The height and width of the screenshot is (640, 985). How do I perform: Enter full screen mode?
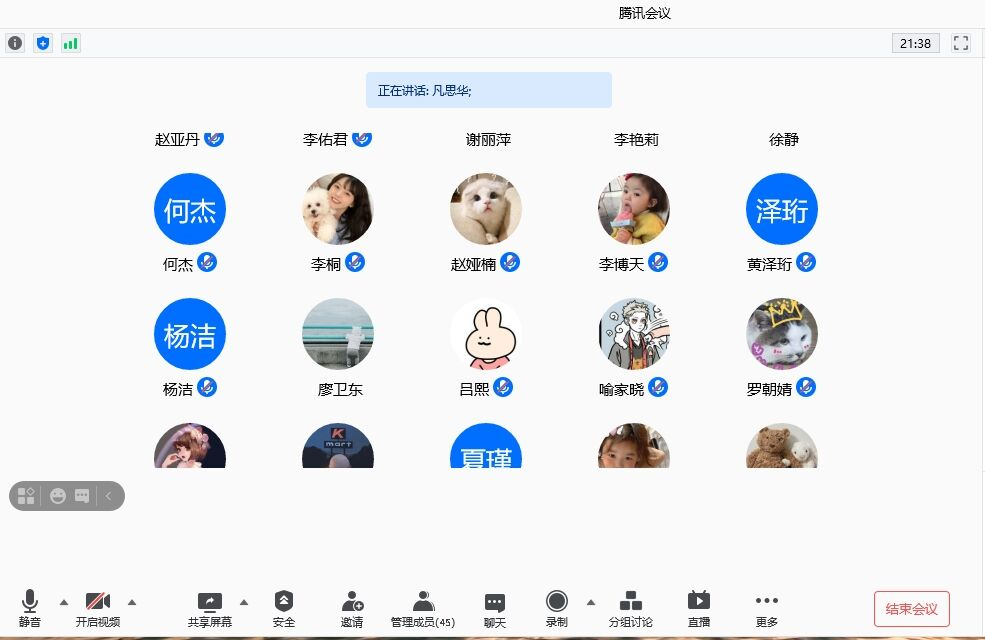(961, 43)
